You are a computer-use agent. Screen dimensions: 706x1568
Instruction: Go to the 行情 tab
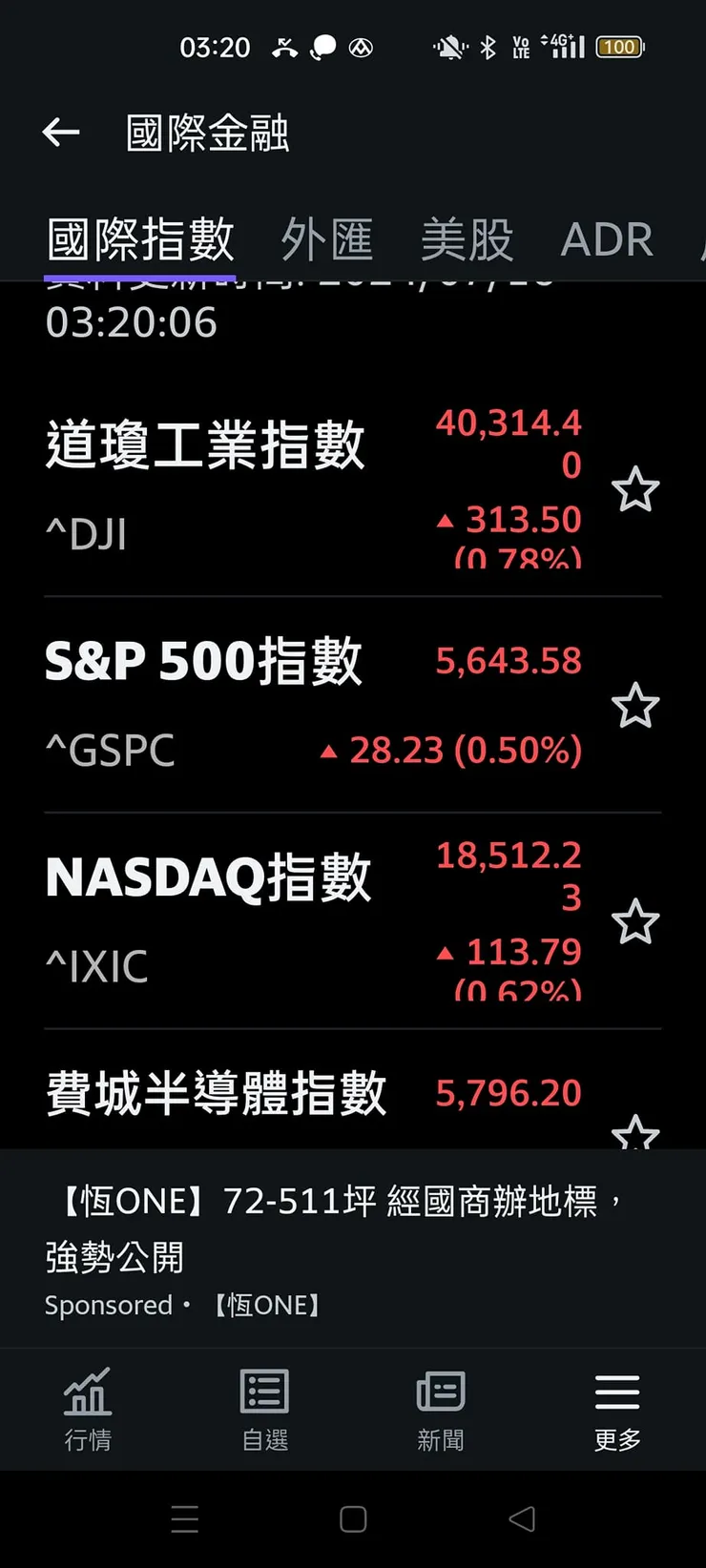pyautogui.click(x=88, y=1410)
